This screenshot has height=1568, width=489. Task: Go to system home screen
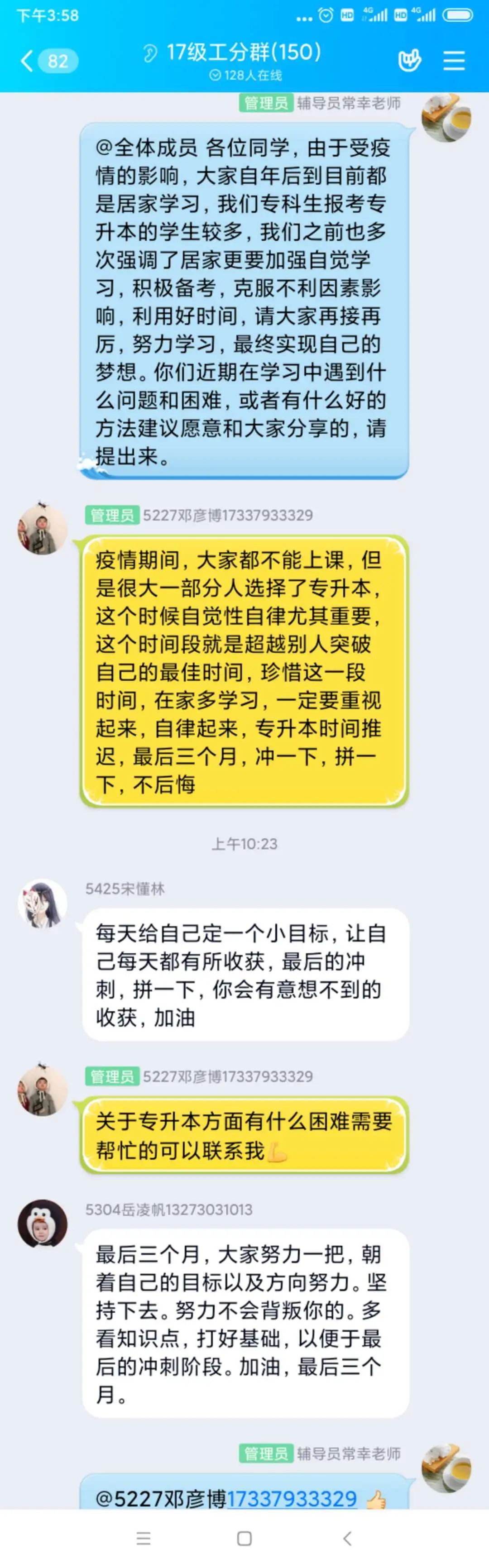point(244,1539)
